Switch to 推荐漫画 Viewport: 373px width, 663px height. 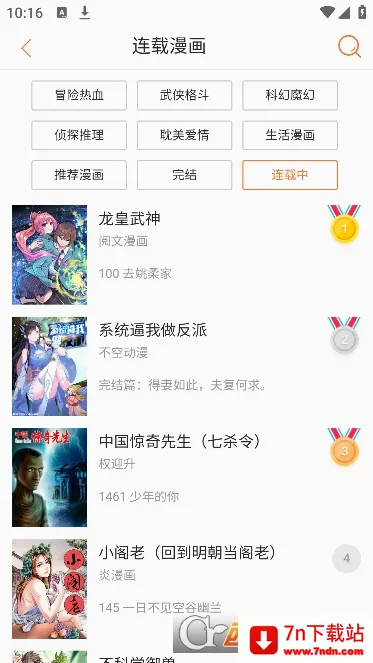point(79,175)
